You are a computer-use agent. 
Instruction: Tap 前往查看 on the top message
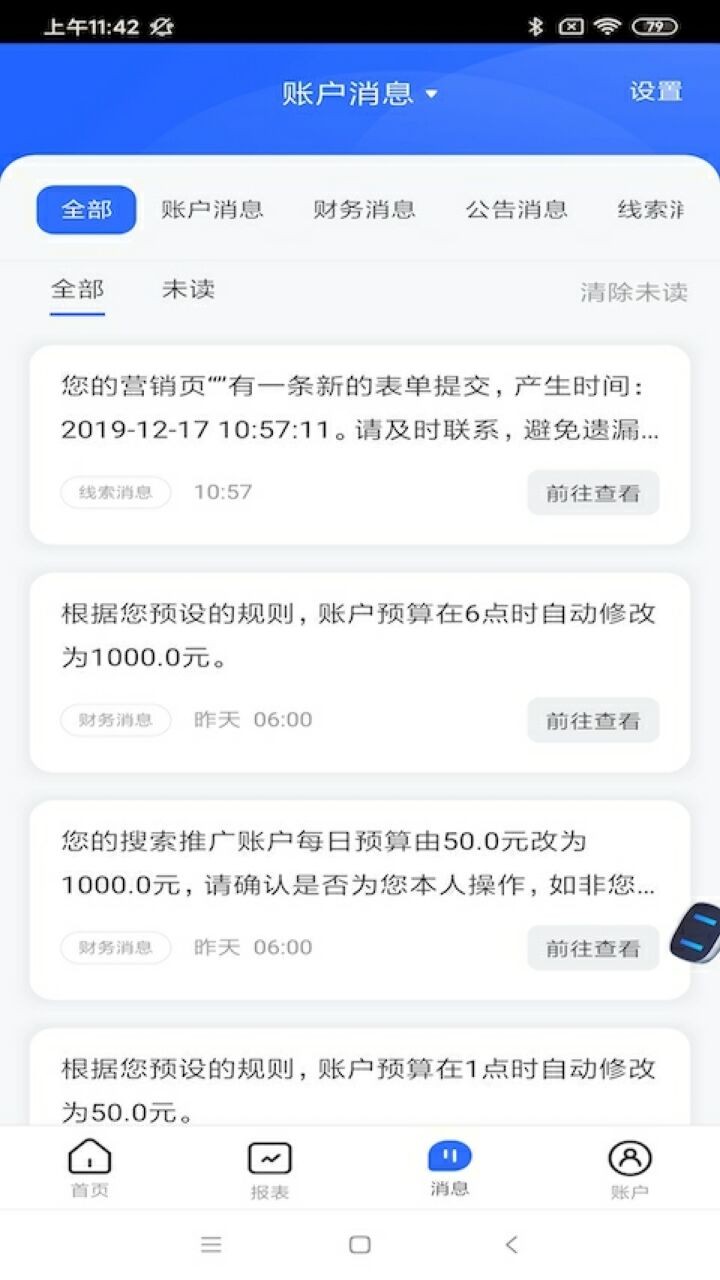tap(593, 492)
